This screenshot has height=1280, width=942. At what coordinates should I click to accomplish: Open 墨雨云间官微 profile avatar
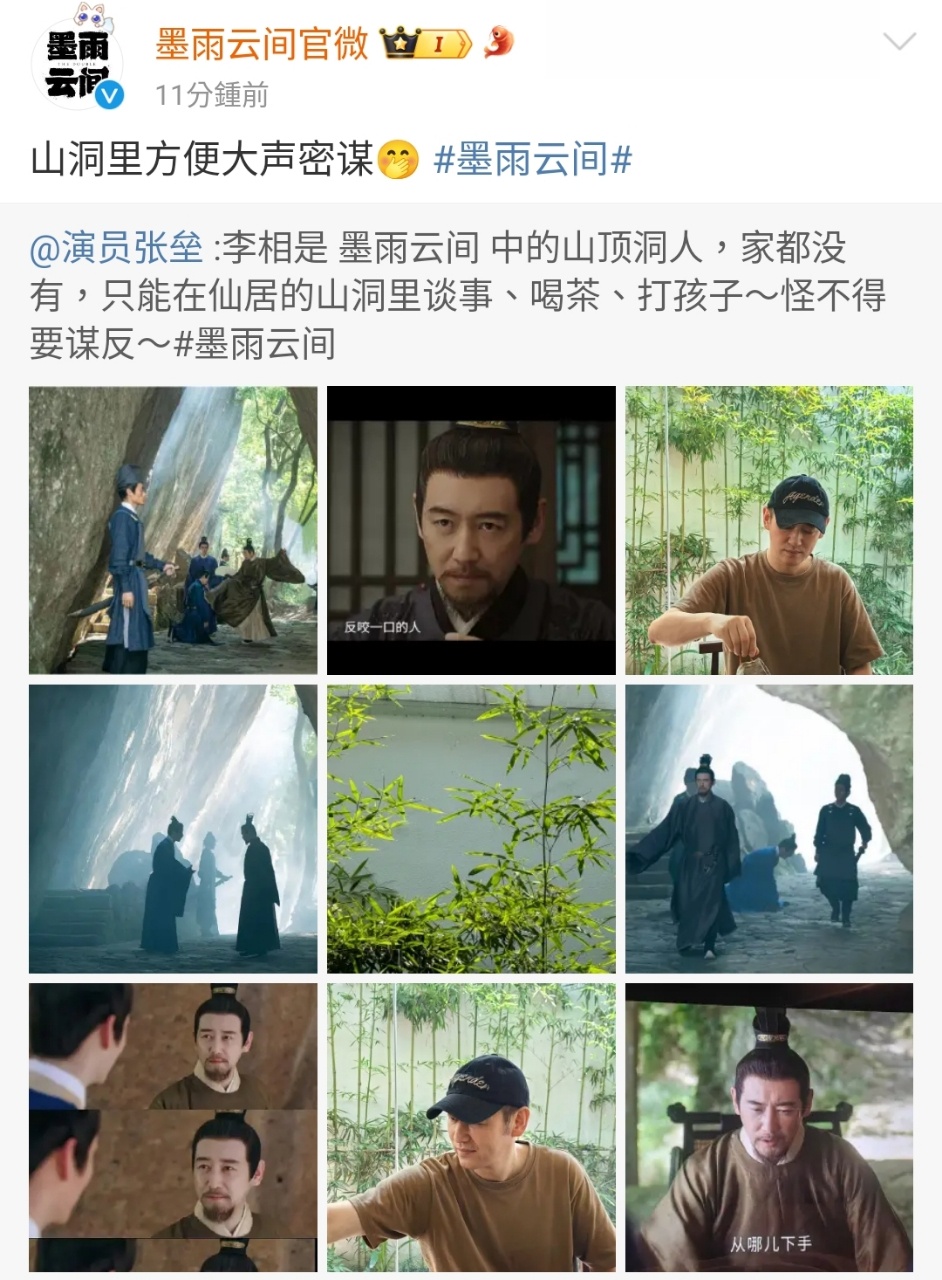point(78,62)
